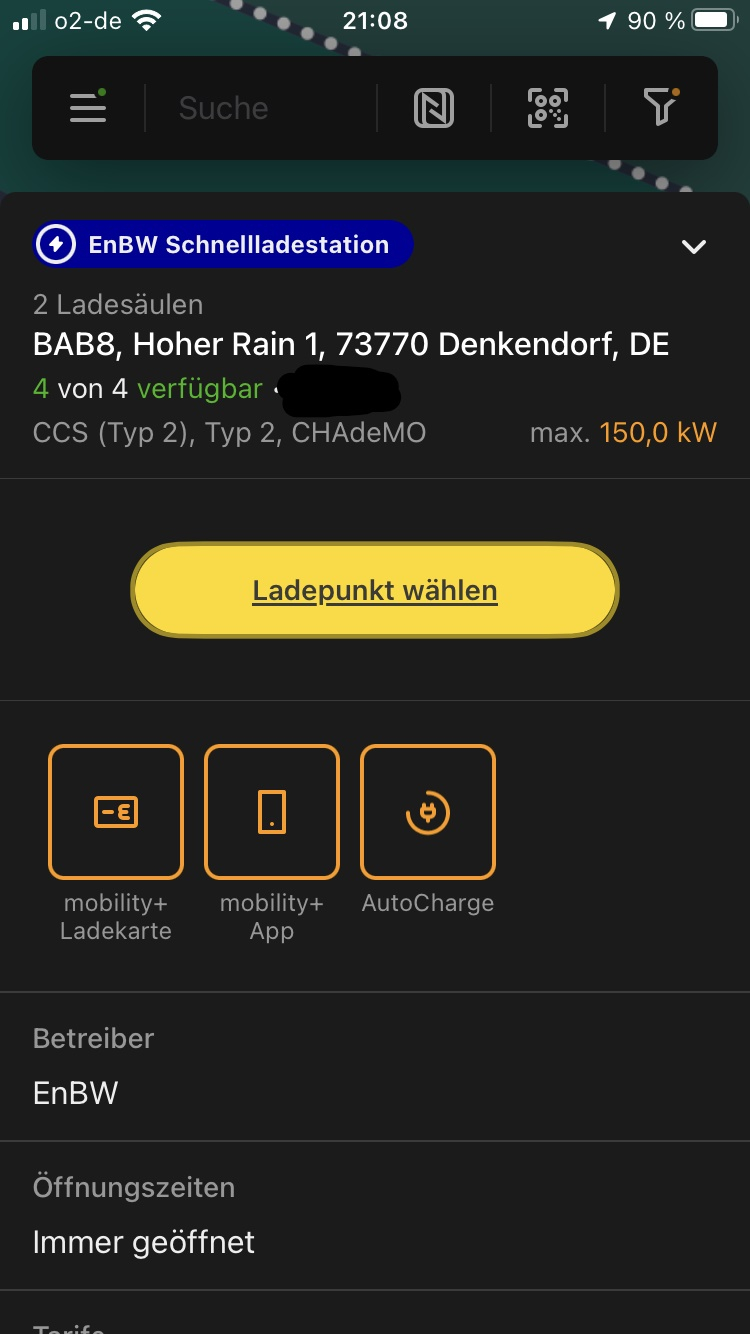Tap the Suche search field
Screen dimensions: 750x1334
click(x=260, y=108)
